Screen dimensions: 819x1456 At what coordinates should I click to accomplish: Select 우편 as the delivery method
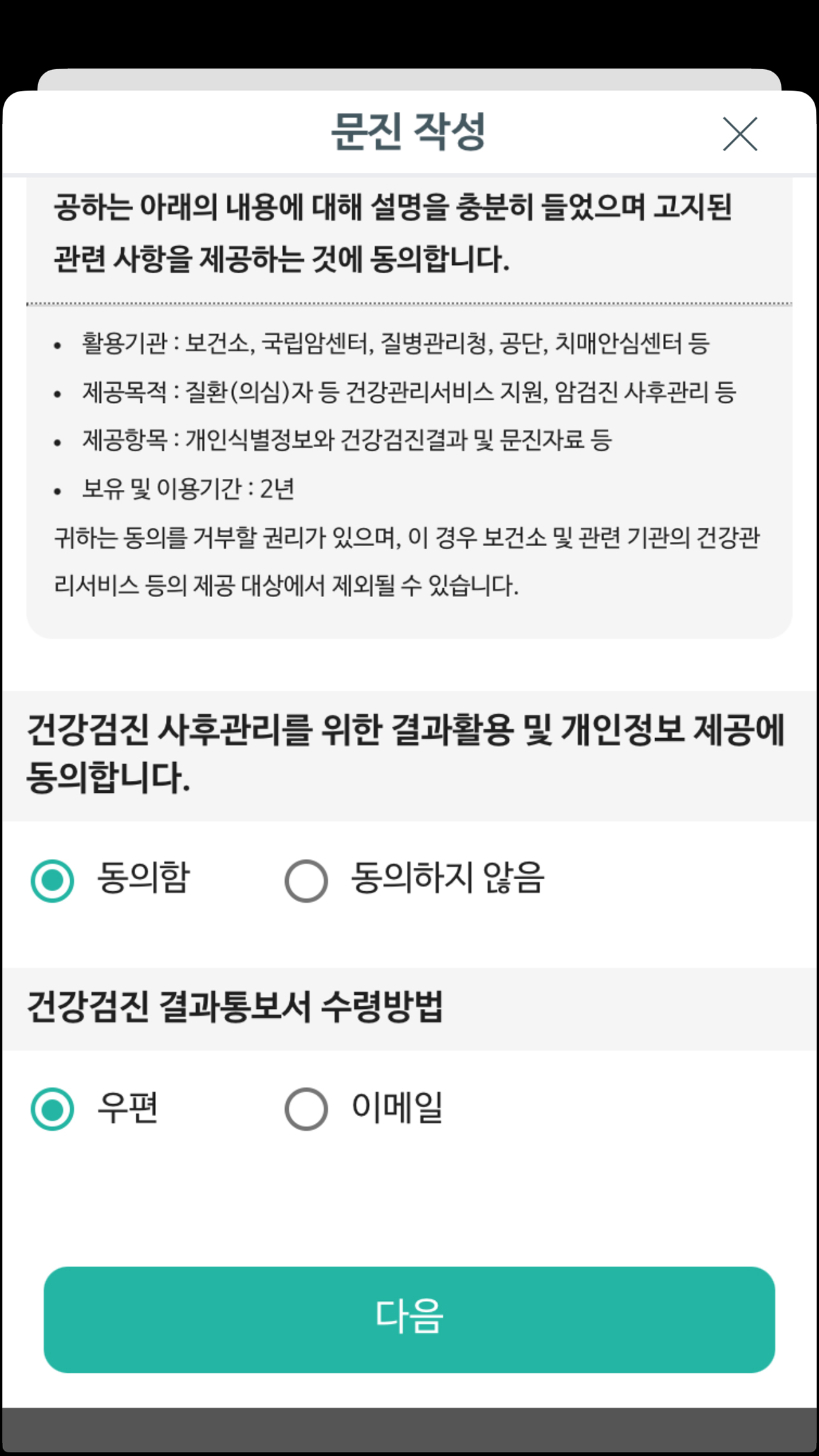tap(53, 1109)
